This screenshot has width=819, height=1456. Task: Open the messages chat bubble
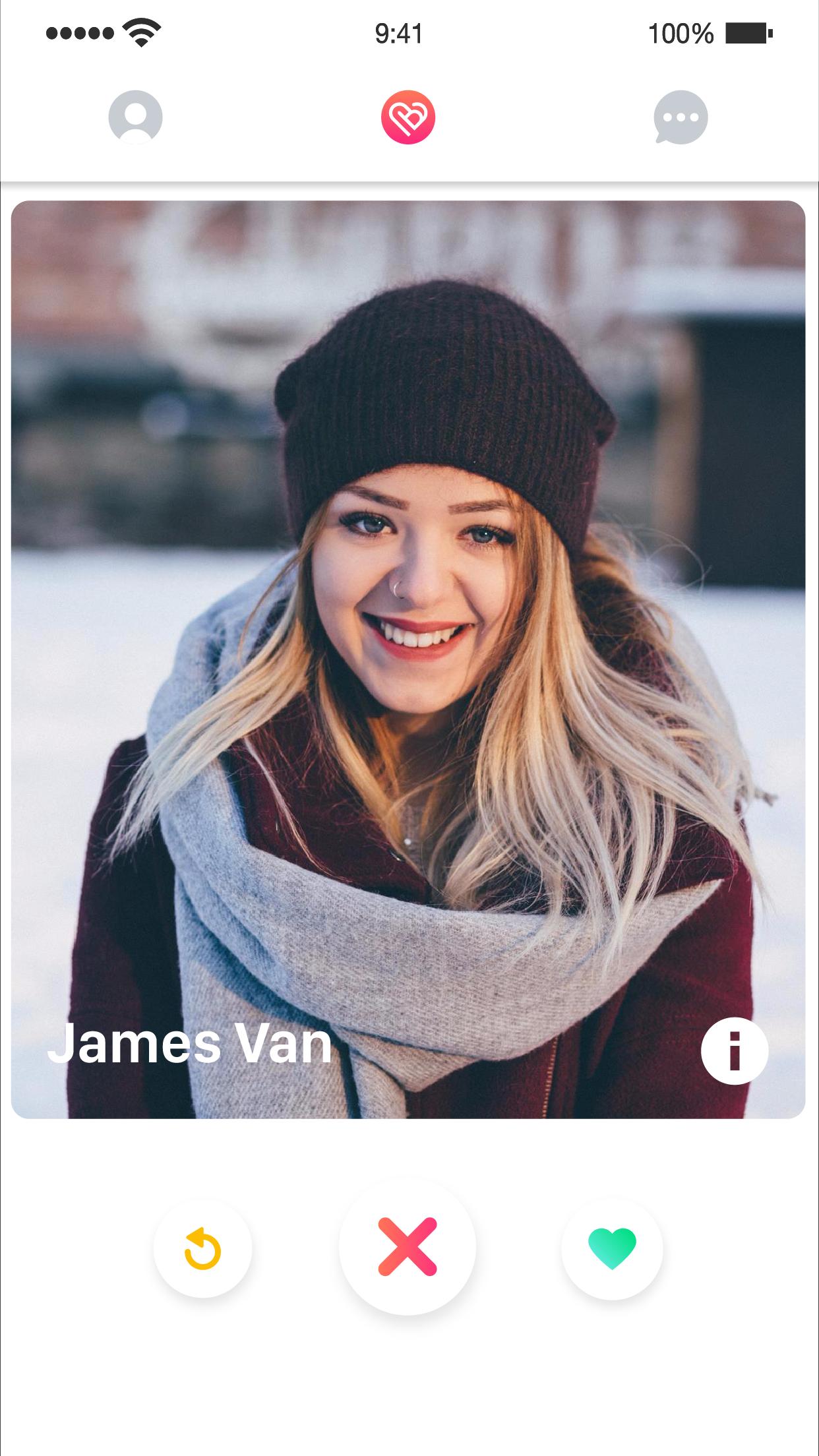tap(681, 117)
